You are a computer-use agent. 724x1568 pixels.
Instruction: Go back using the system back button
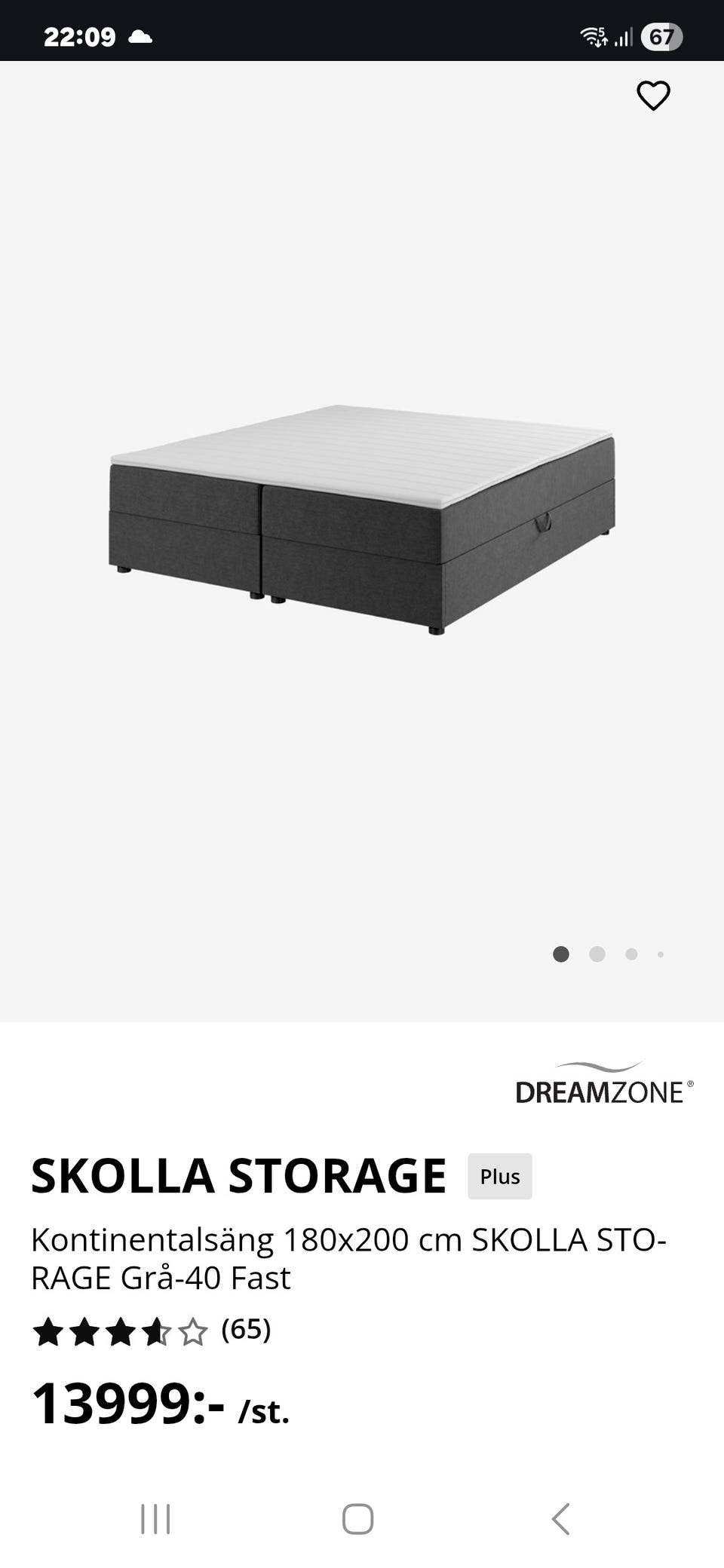tap(560, 1519)
